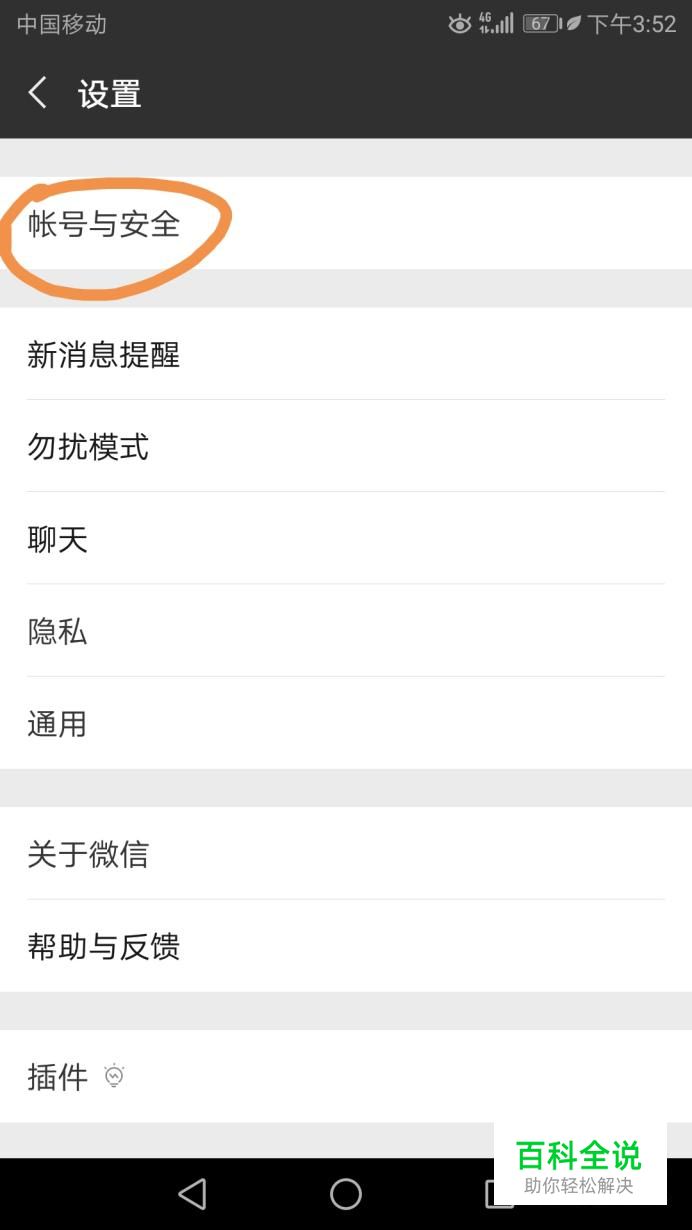Image resolution: width=692 pixels, height=1230 pixels.
Task: Open the 插件 row
Action: tap(58, 1077)
